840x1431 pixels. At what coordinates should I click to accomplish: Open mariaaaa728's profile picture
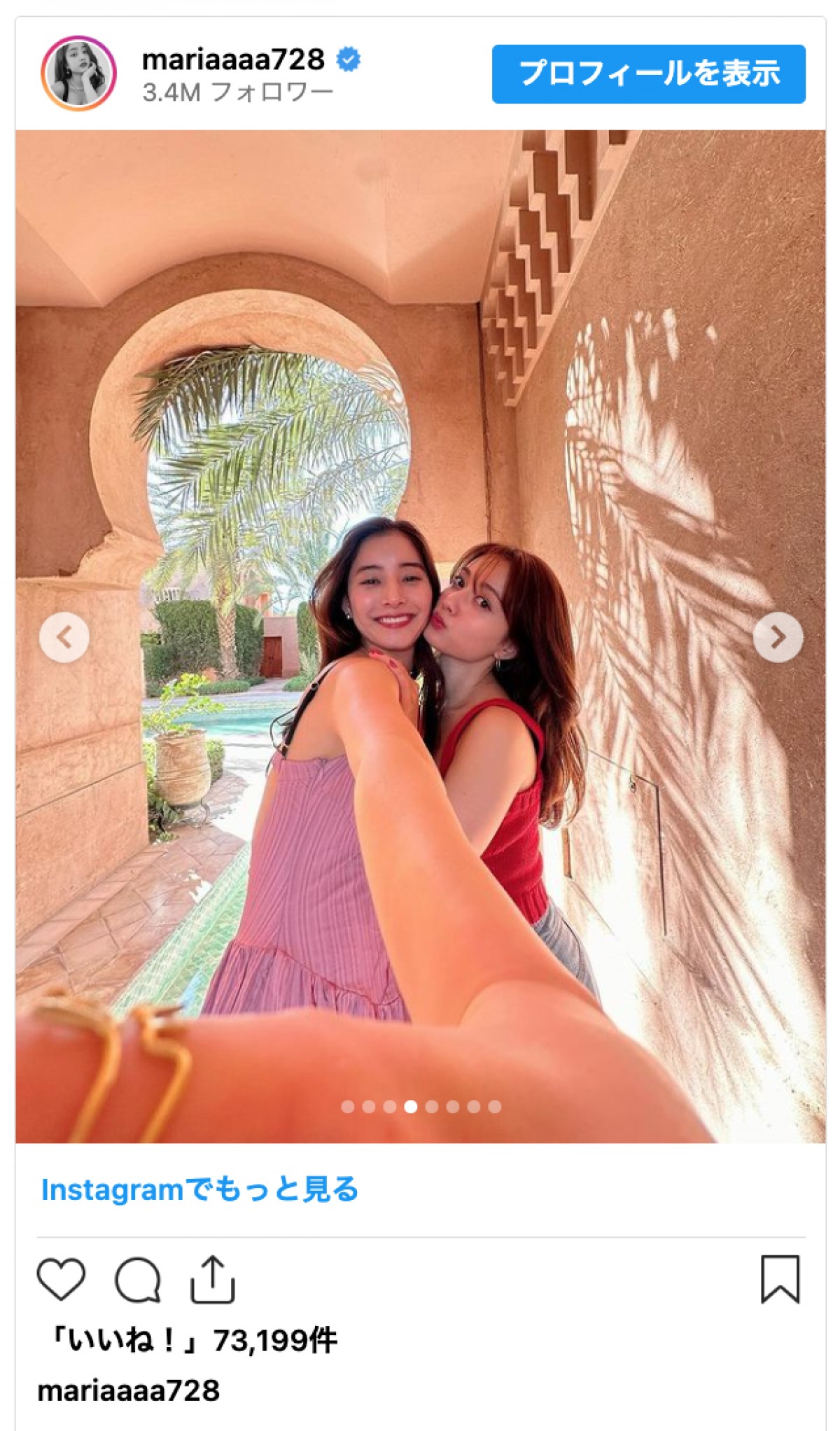click(78, 74)
